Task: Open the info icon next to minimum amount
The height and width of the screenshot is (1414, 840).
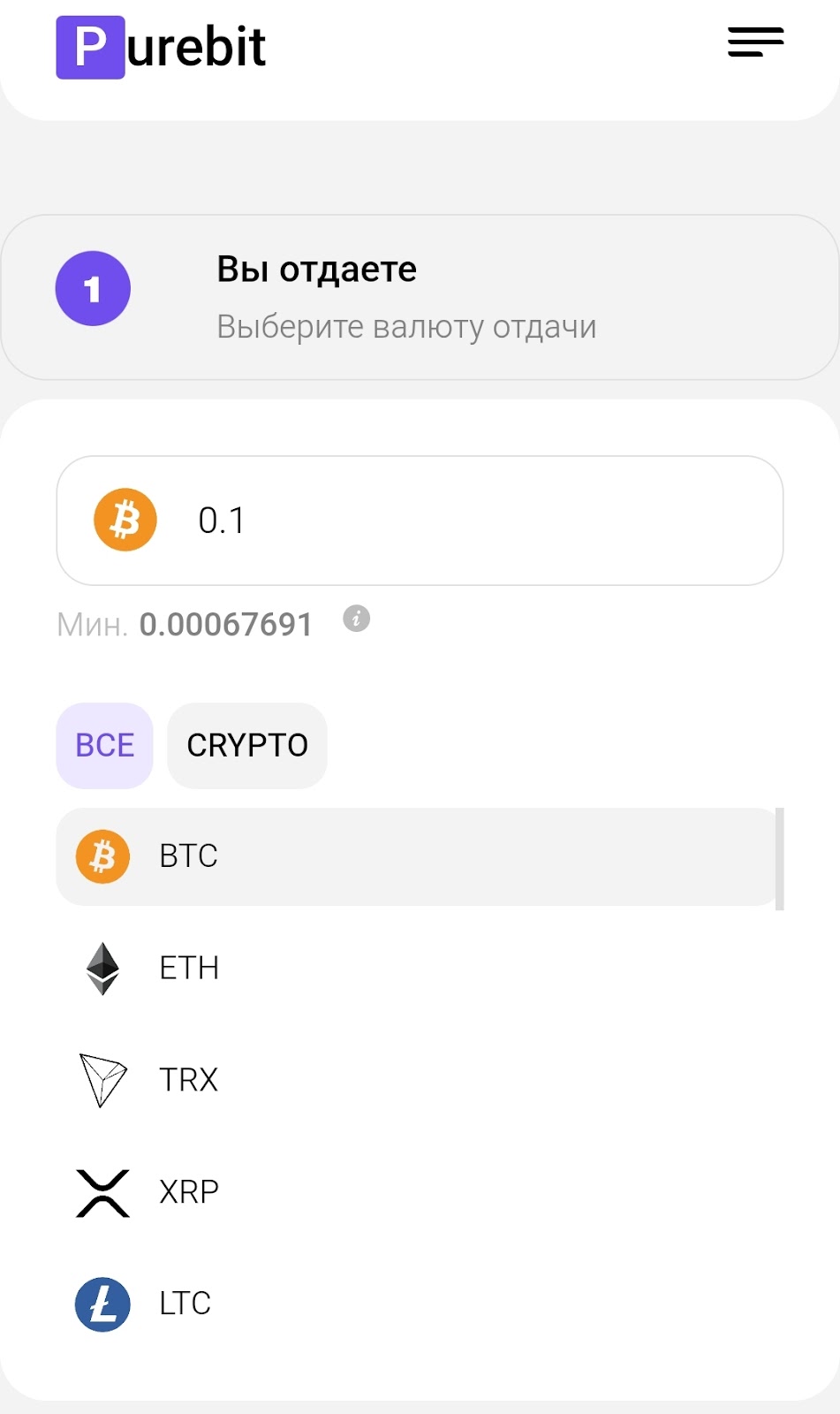Action: 356,619
